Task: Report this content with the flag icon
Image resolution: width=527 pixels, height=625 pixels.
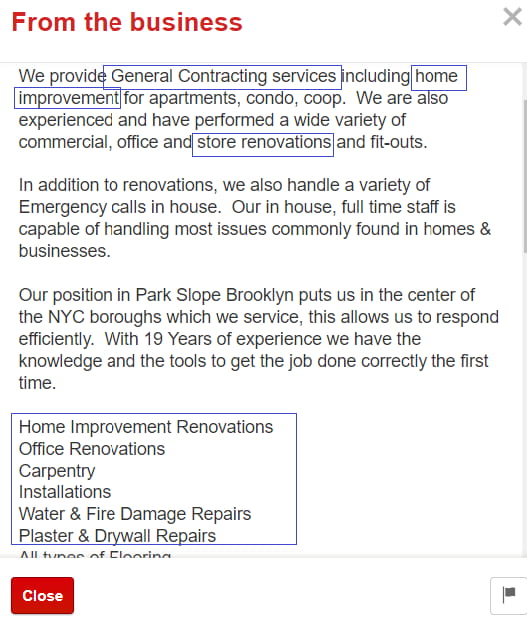Action: click(509, 596)
